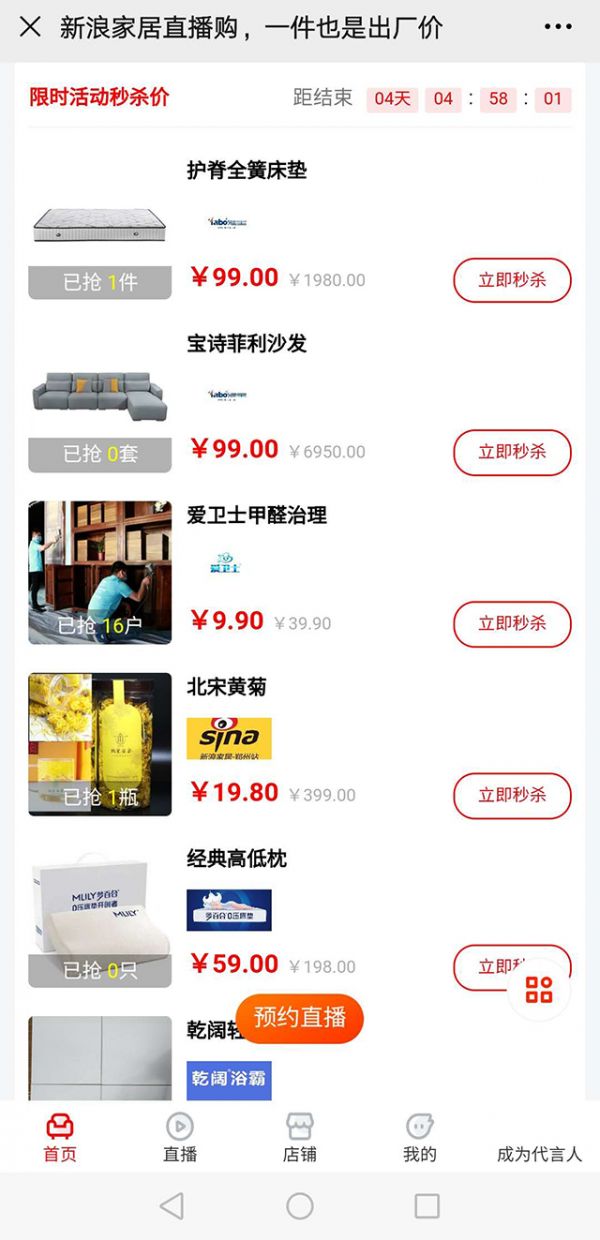Open the 我的 tab
Viewport: 600px width, 1240px height.
click(420, 1138)
